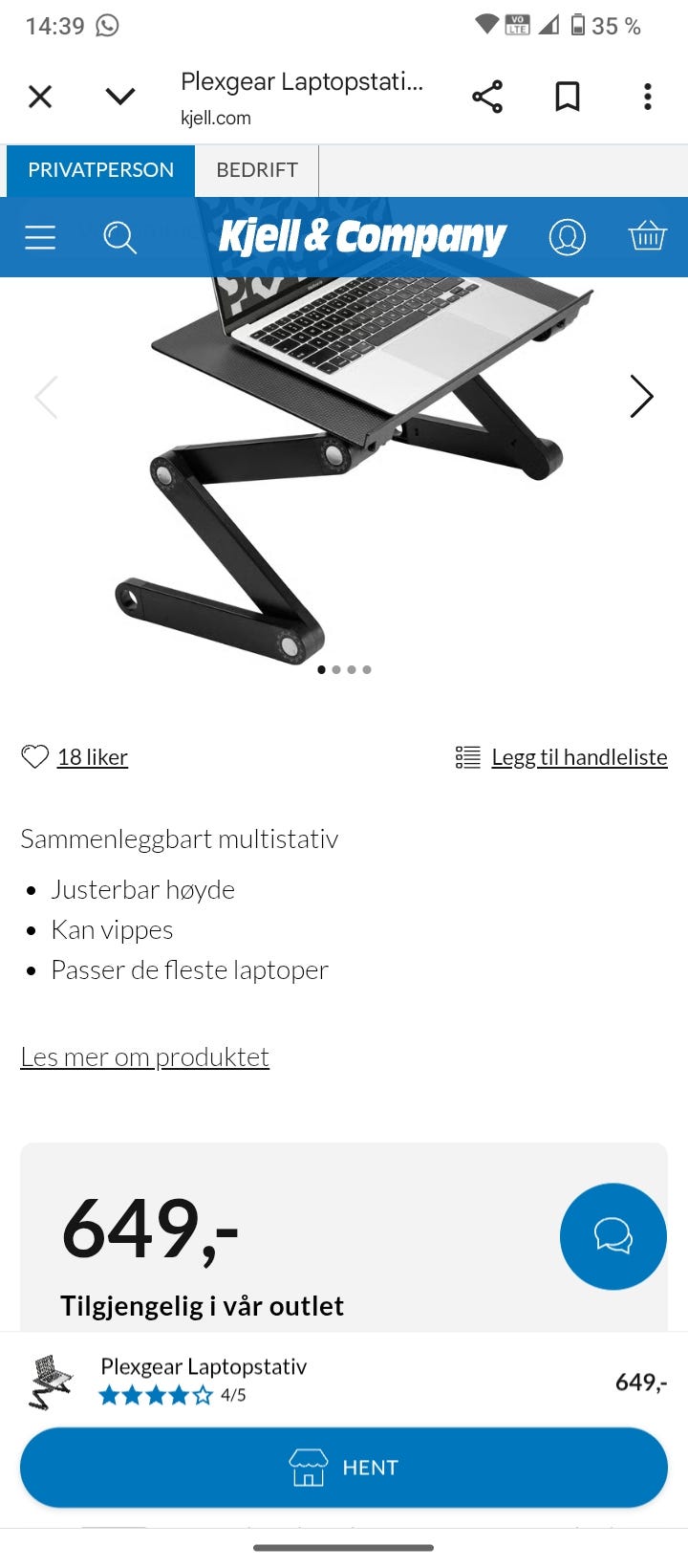Show next product image with right arrow
Viewport: 688px width, 1568px height.
(x=641, y=396)
